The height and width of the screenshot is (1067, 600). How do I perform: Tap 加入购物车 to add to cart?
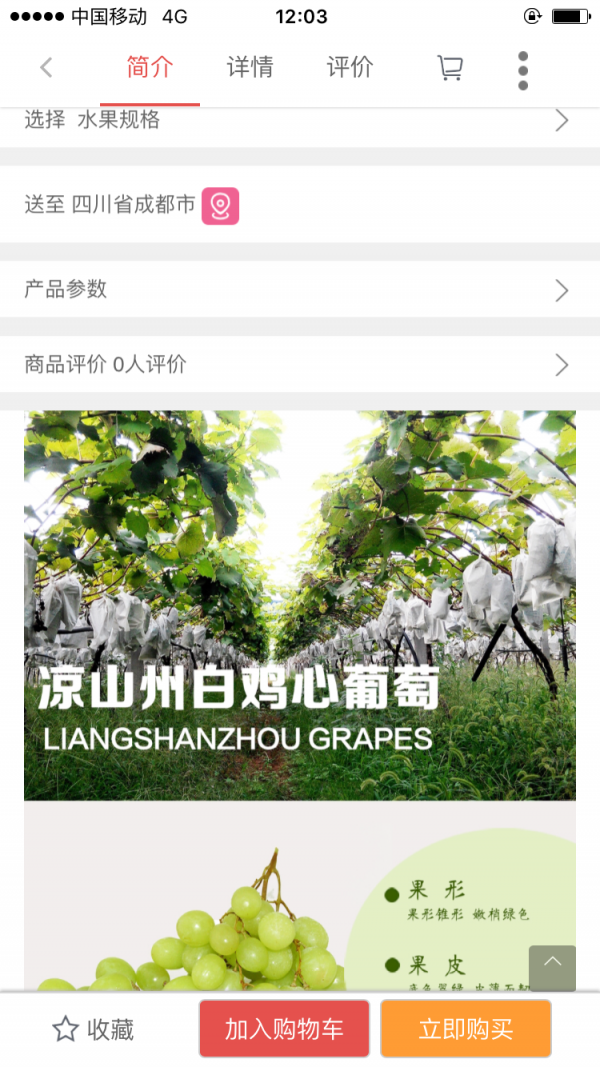coord(284,1029)
